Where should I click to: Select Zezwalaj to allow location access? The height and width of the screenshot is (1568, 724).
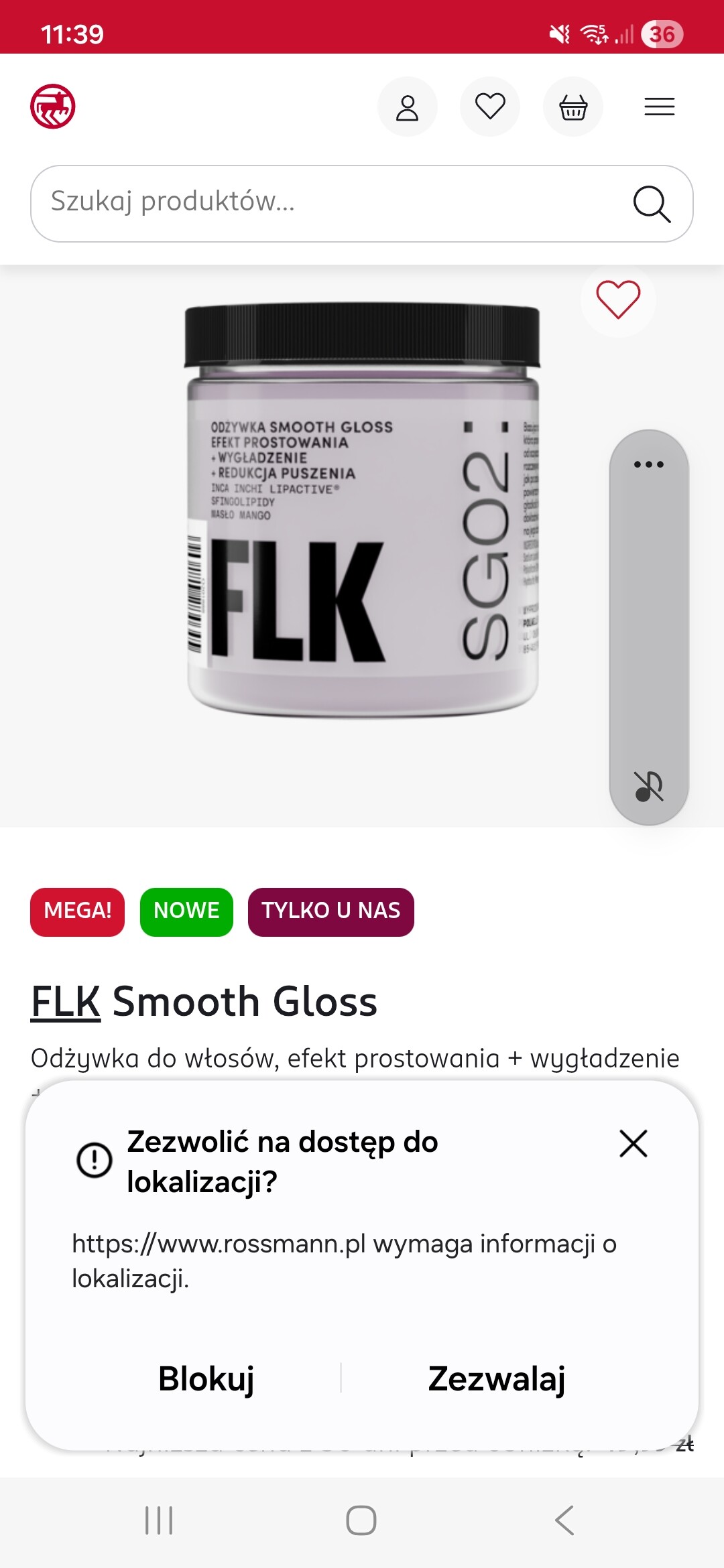pyautogui.click(x=497, y=1379)
